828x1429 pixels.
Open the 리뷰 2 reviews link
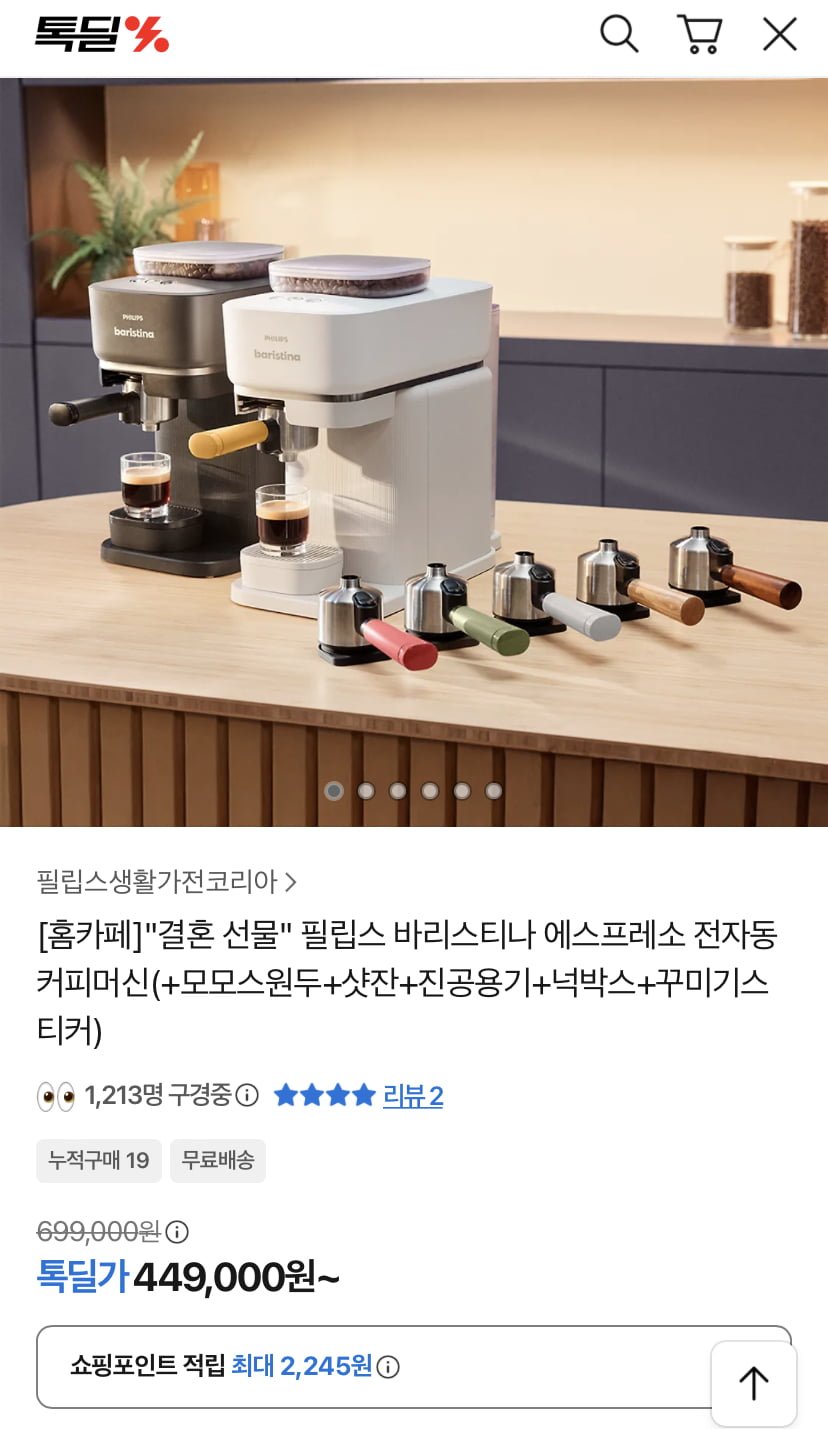(412, 1096)
